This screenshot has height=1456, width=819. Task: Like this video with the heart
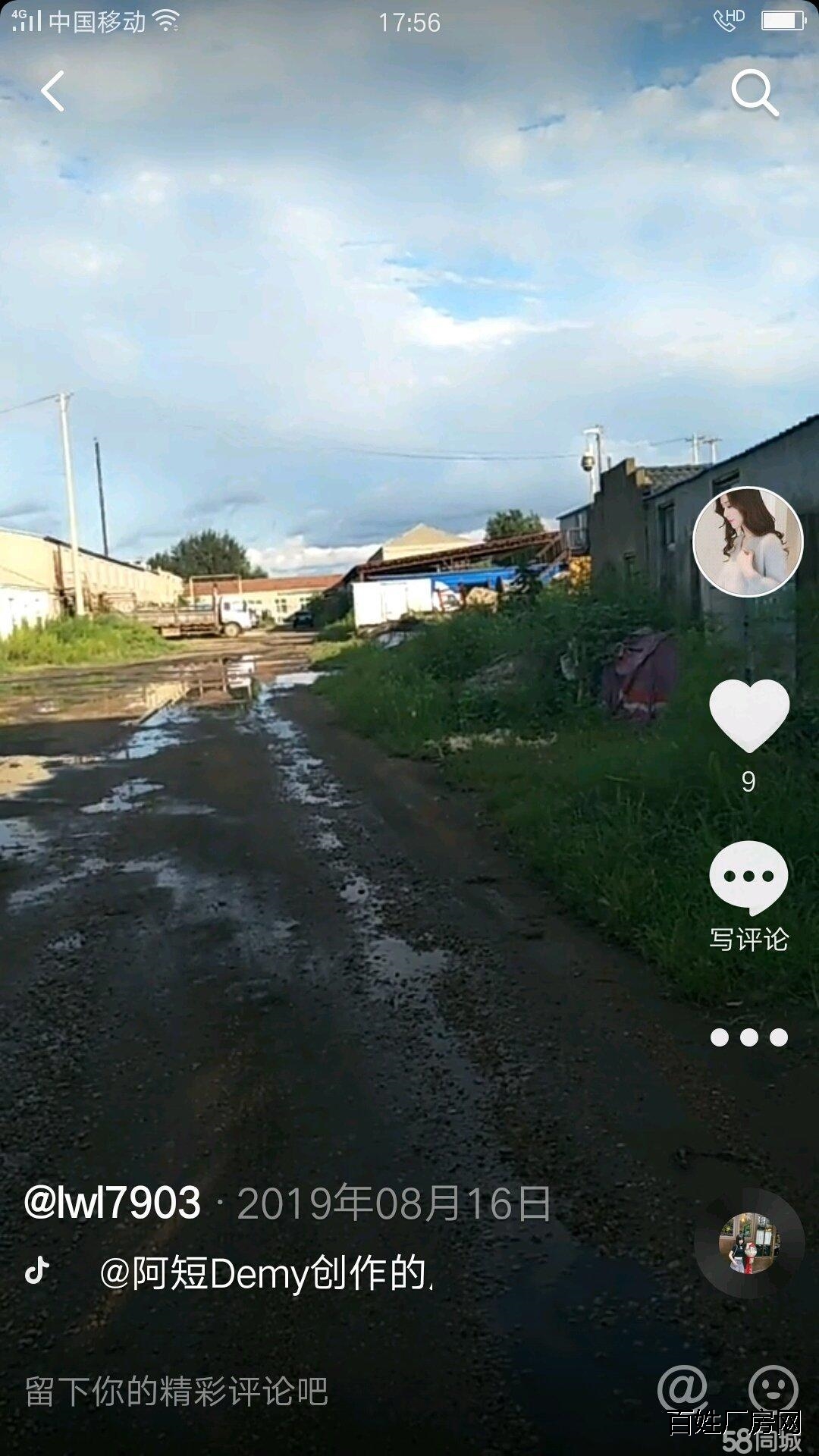(749, 715)
